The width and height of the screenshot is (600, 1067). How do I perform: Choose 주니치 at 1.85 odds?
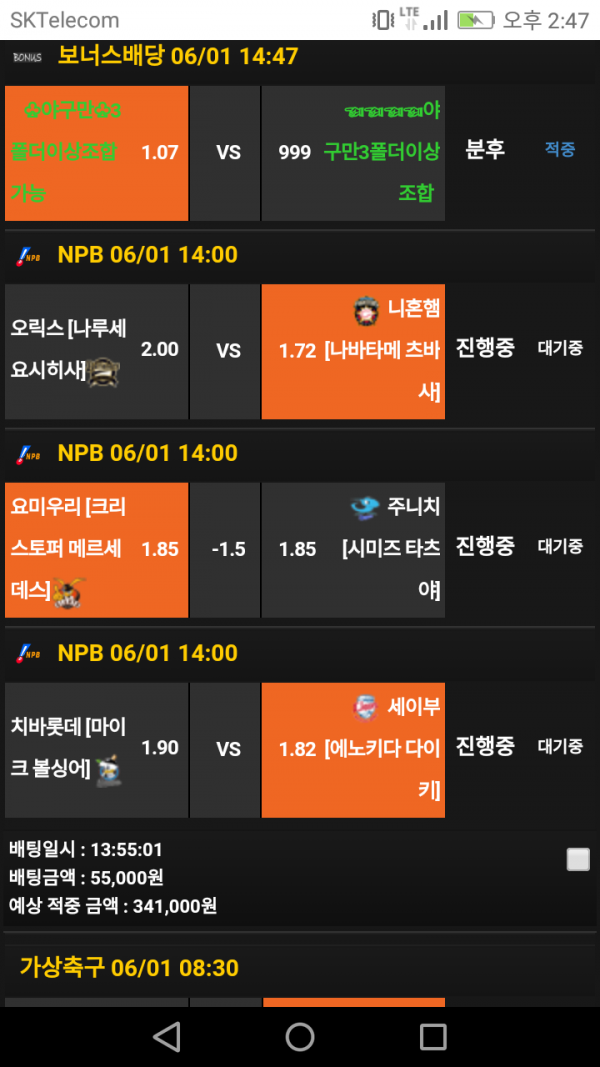pos(352,549)
